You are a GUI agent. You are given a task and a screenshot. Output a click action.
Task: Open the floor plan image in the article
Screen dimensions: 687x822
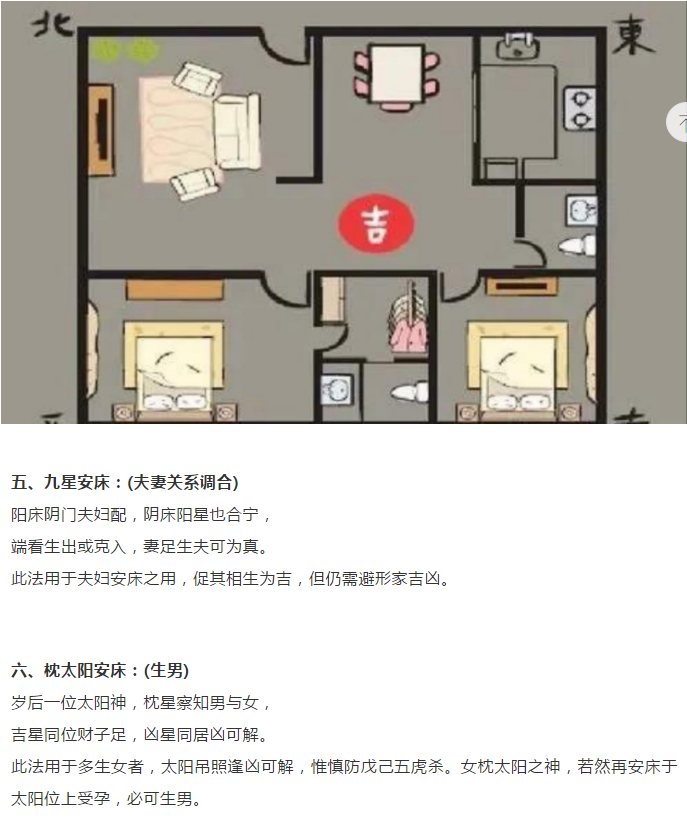pos(330,212)
